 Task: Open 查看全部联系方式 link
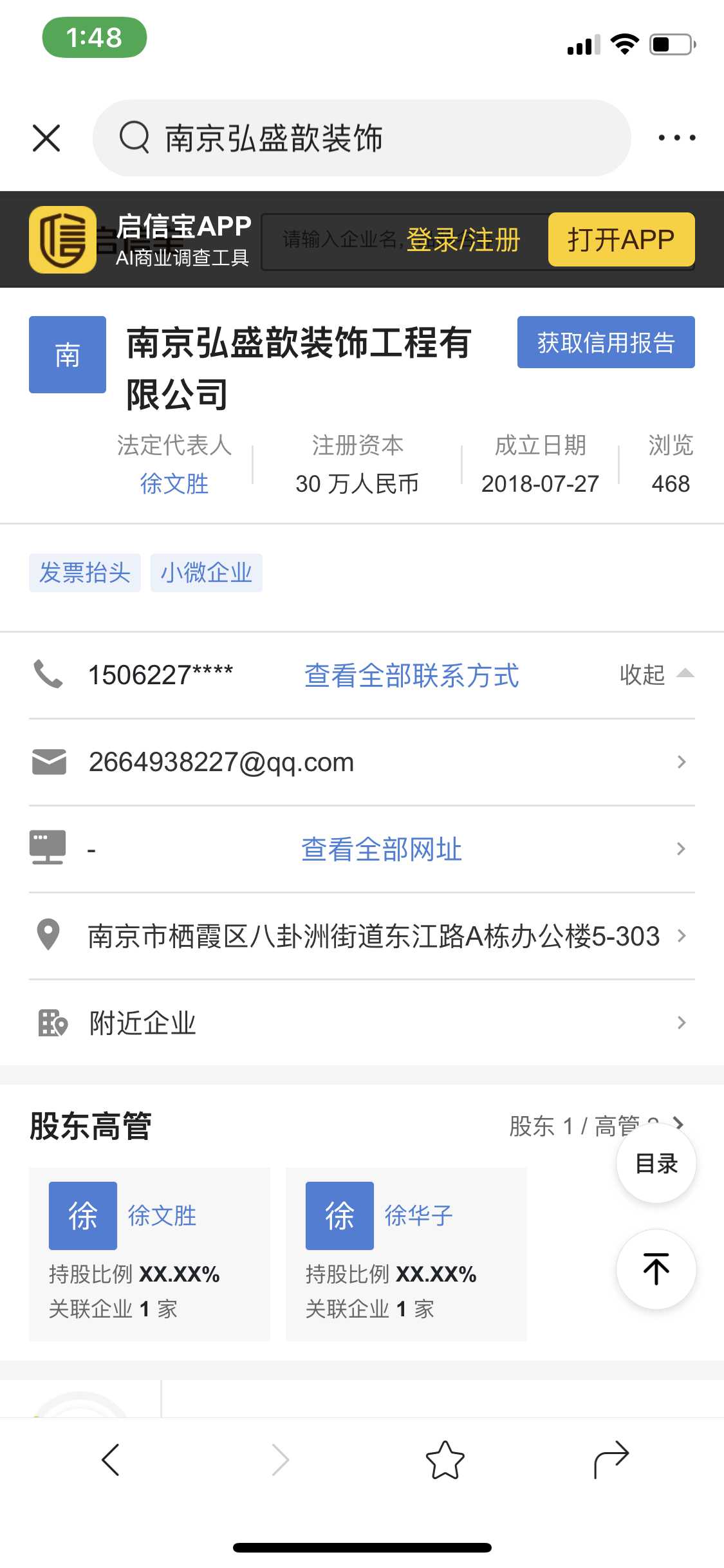click(411, 675)
